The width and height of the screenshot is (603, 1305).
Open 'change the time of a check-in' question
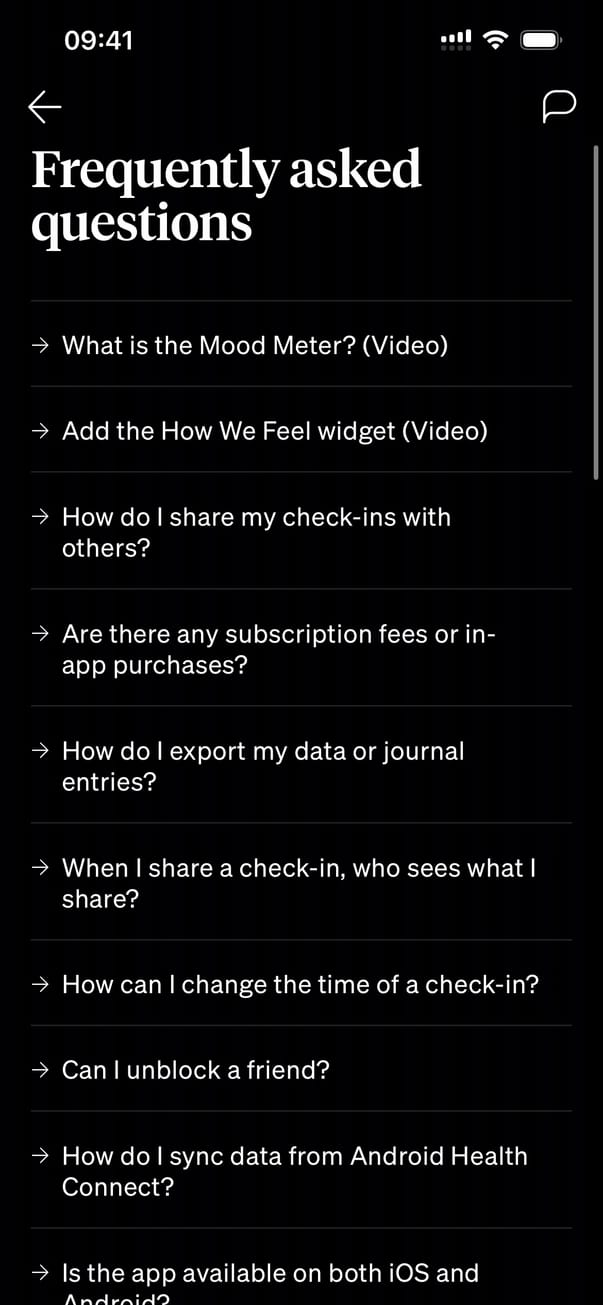click(x=300, y=985)
